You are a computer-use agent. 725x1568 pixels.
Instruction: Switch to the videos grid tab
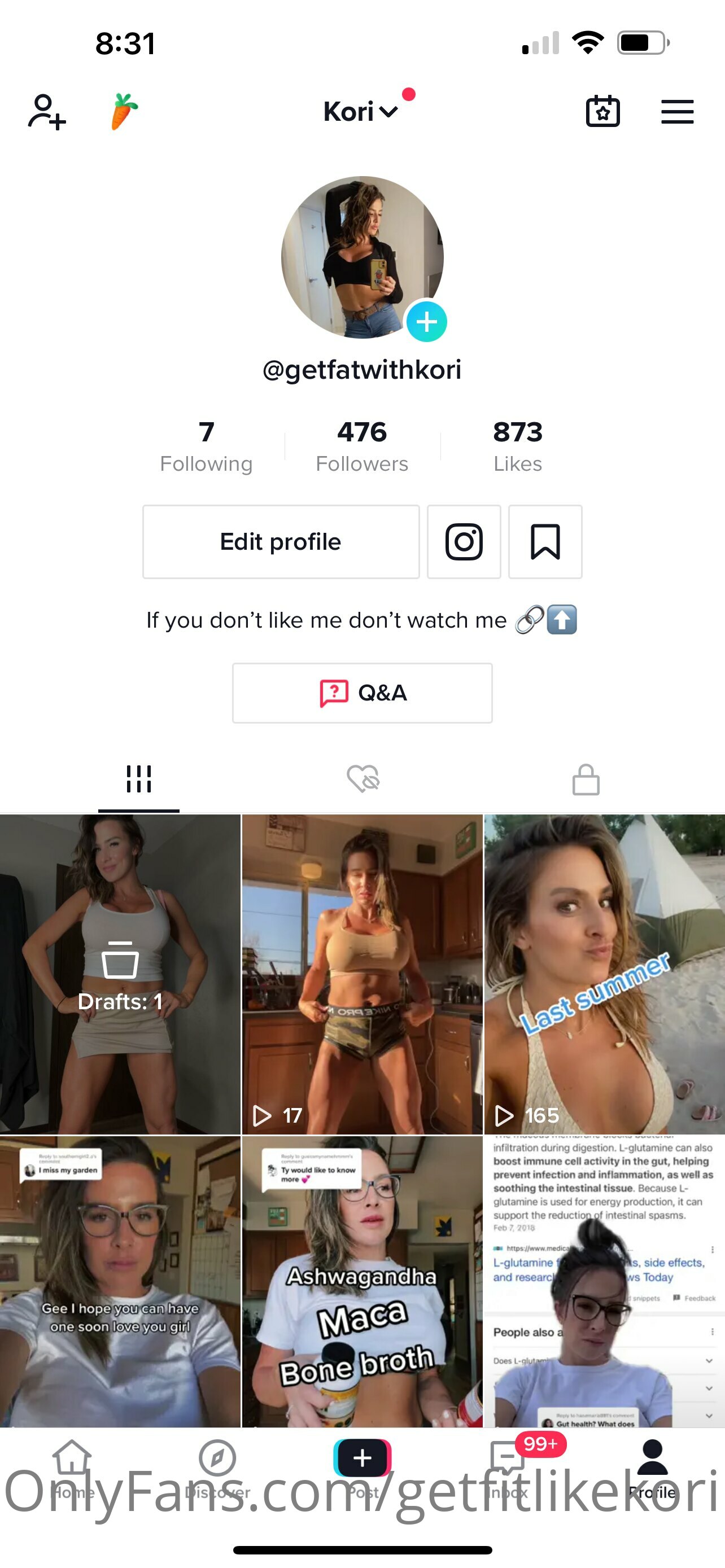[139, 779]
